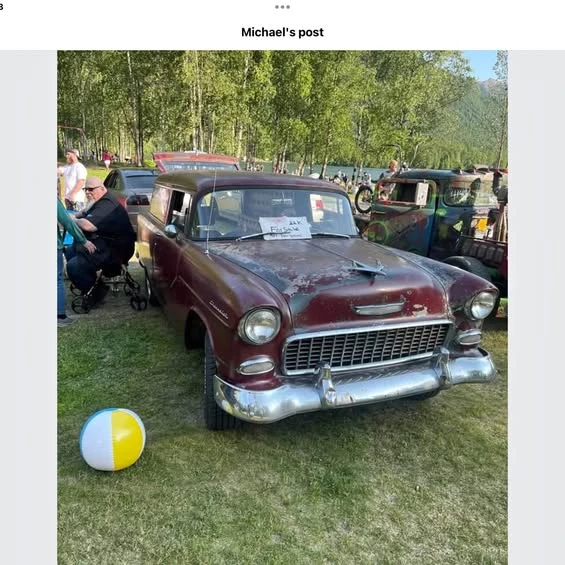Open the three-dot options menu
This screenshot has height=565, width=565.
(x=282, y=7)
